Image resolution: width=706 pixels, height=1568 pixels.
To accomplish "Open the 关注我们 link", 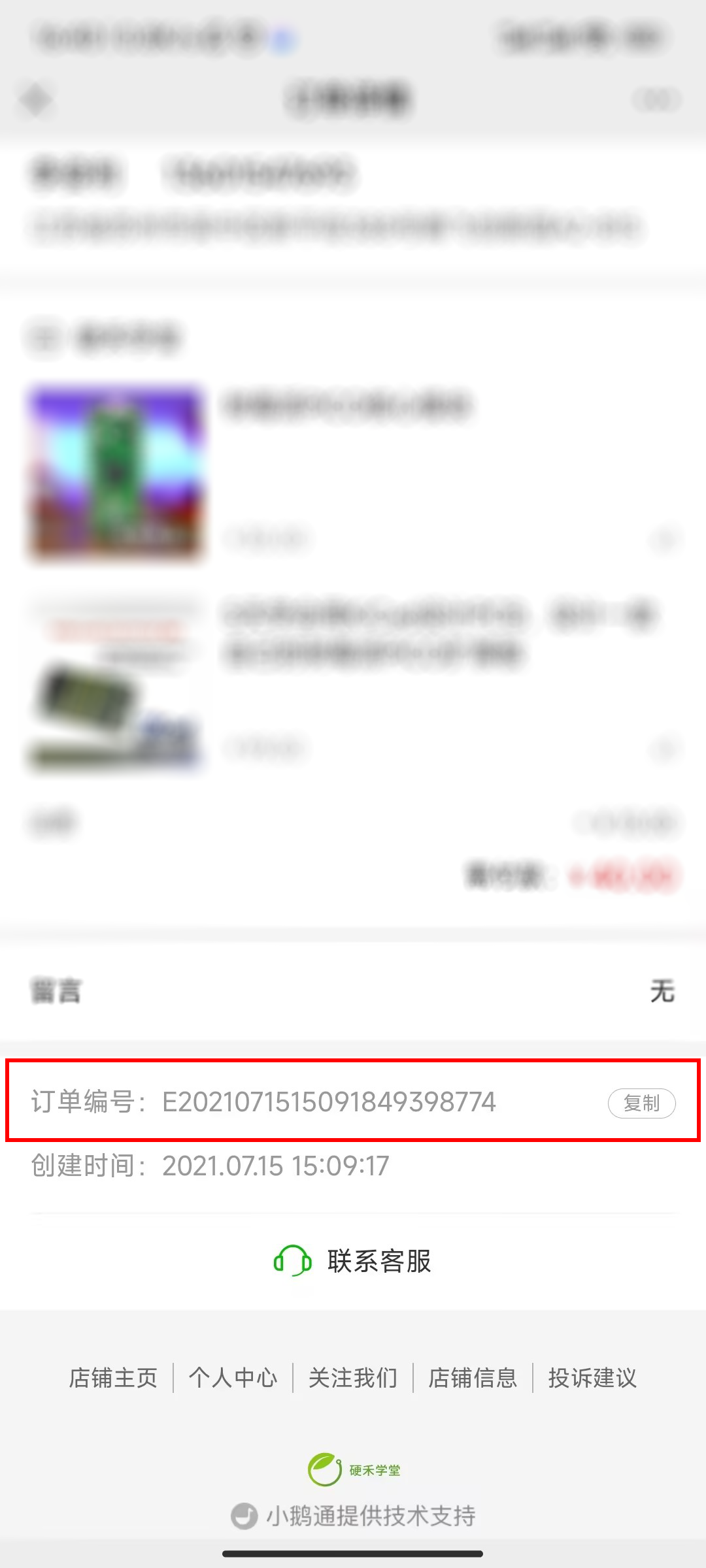I will pyautogui.click(x=353, y=1378).
